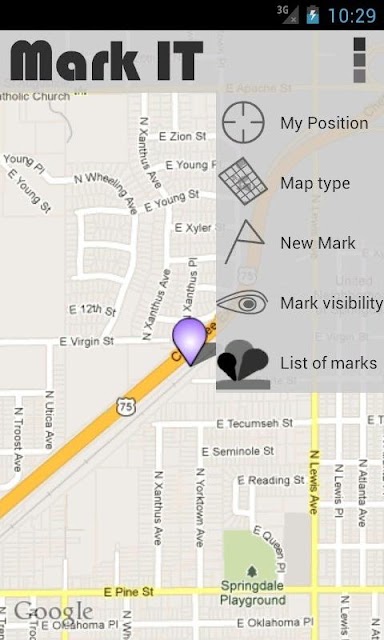Tap the purple marker pin on map
The height and width of the screenshot is (640, 384).
coord(189,341)
